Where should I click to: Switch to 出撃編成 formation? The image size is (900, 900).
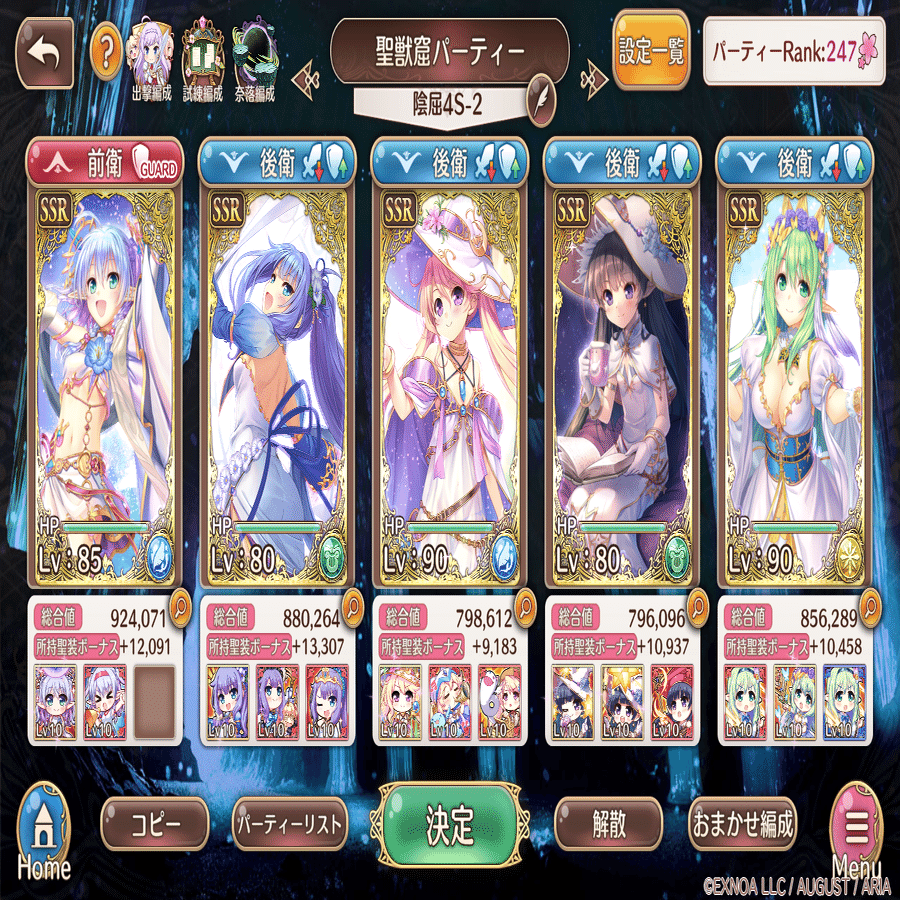(152, 58)
